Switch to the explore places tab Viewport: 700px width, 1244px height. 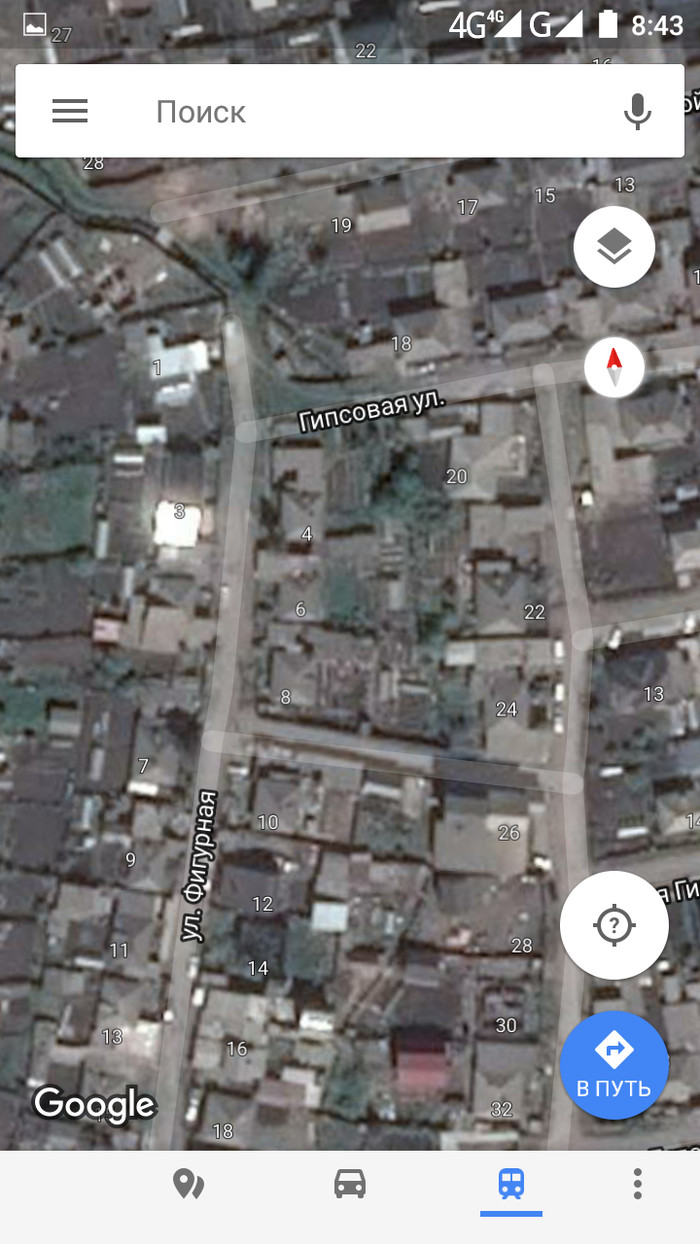tap(188, 1185)
